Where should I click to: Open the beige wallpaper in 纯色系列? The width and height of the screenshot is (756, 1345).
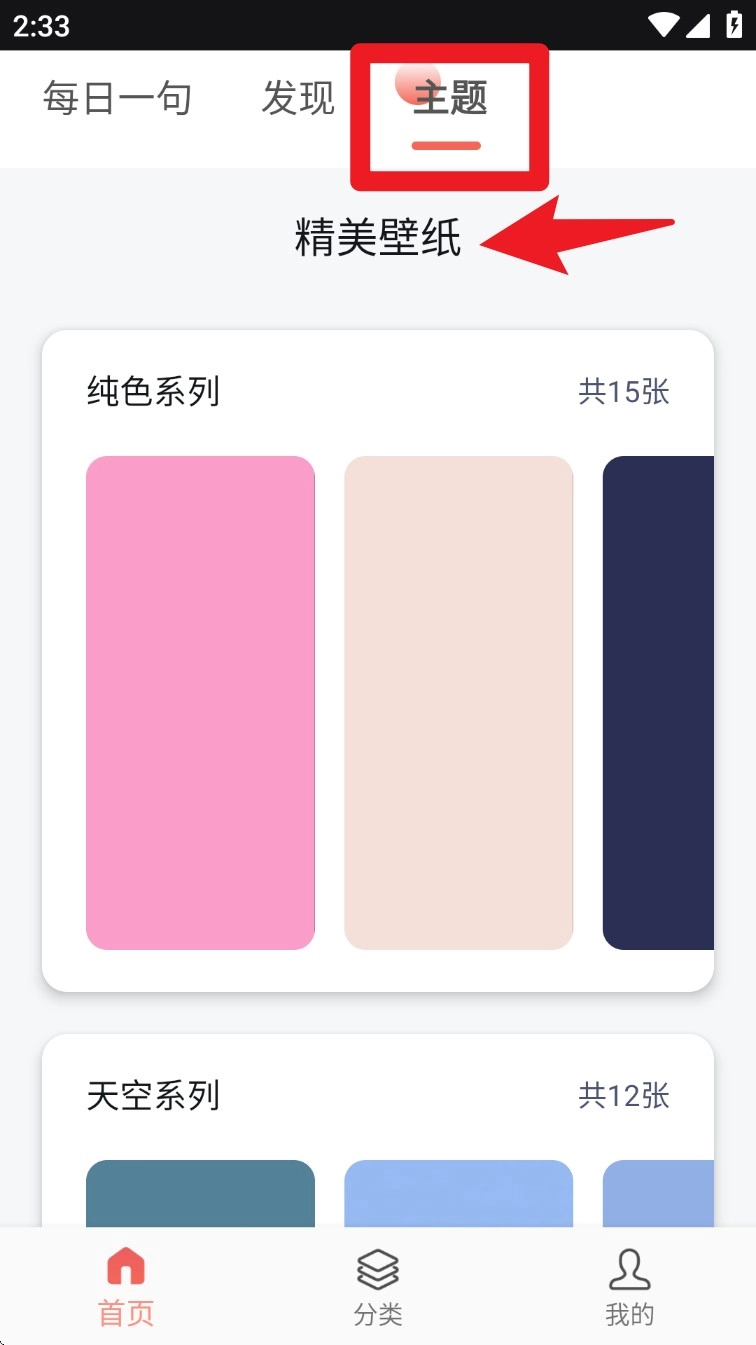pyautogui.click(x=458, y=702)
